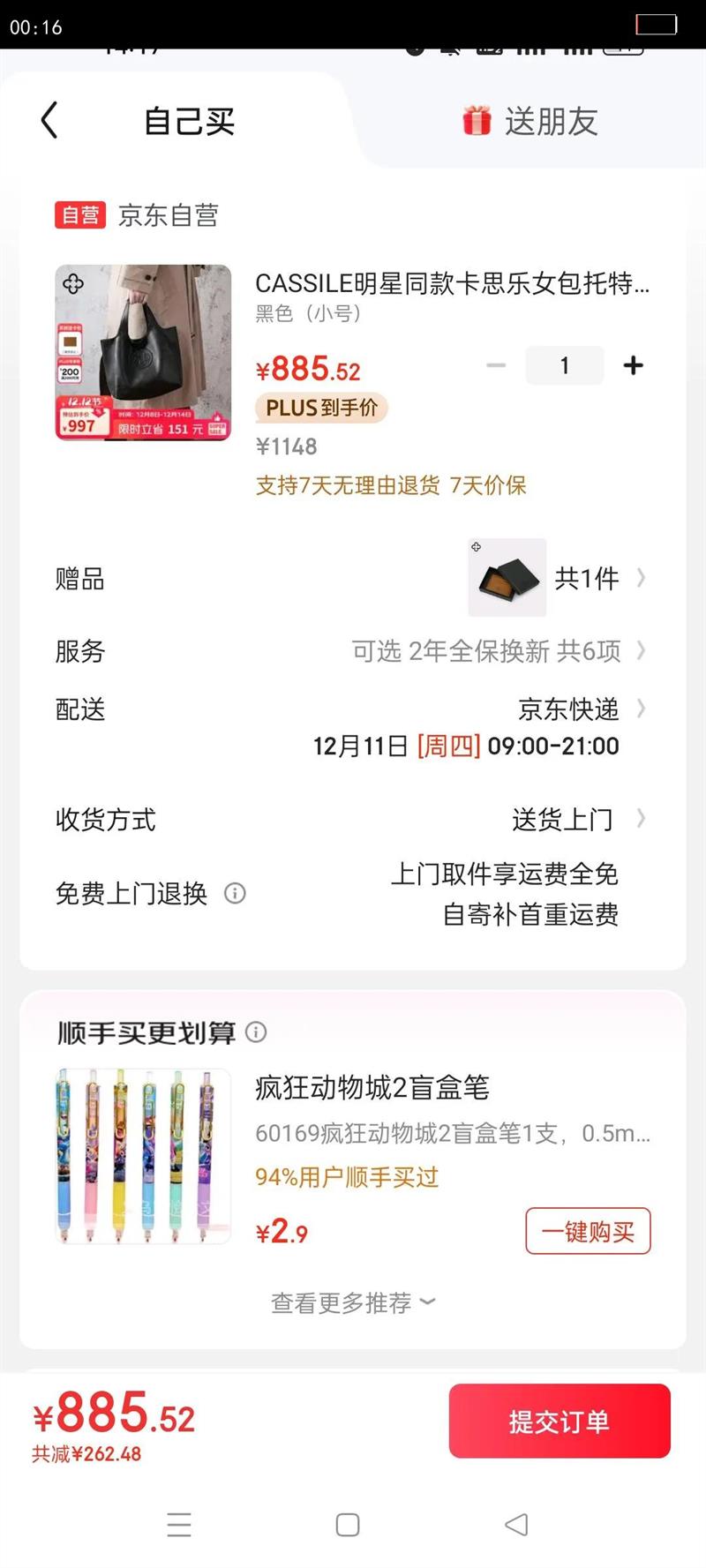706x1568 pixels.
Task: View the 赠品 gift details row
Action: tap(556, 578)
